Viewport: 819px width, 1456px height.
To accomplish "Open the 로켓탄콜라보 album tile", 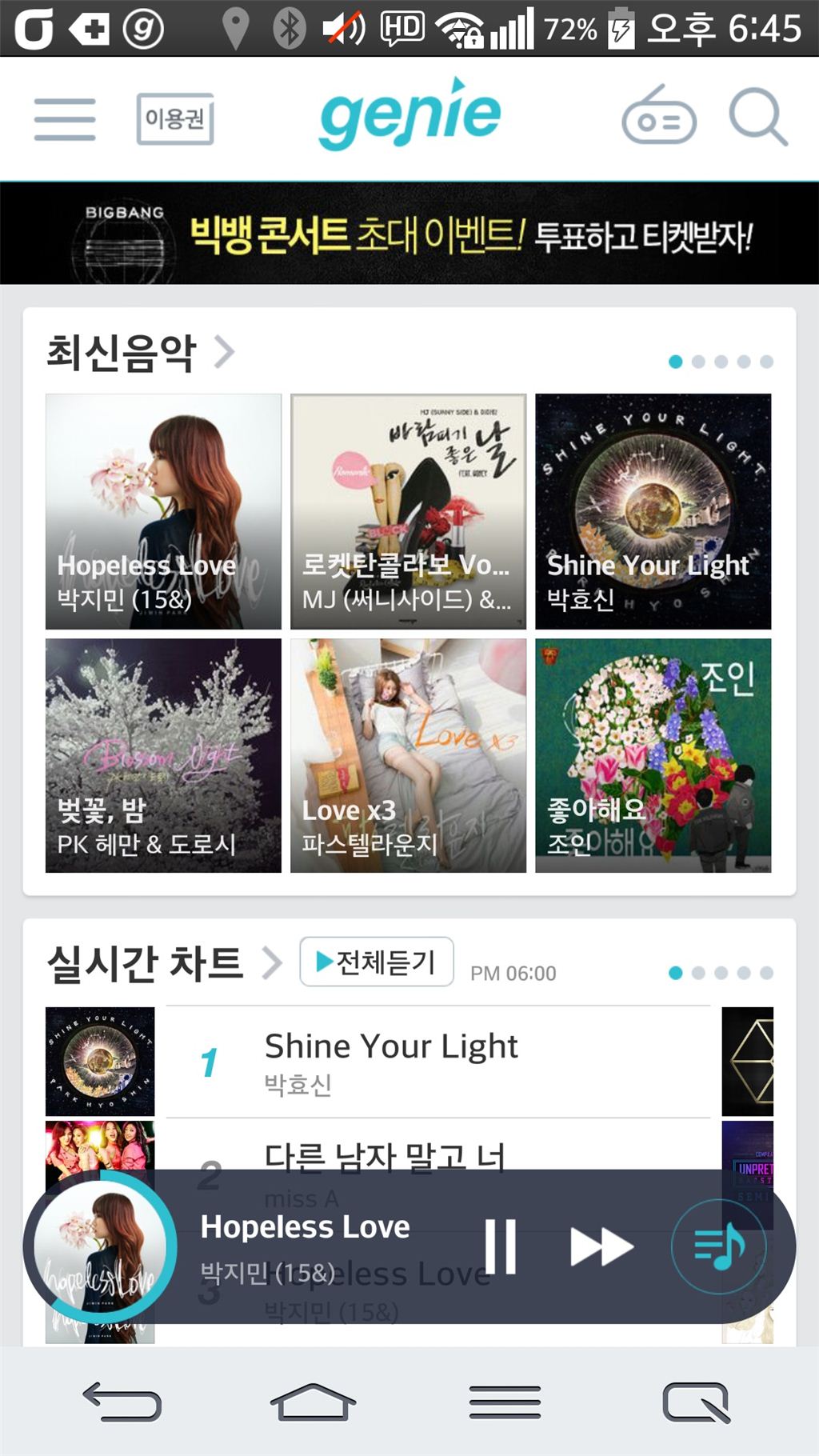I will pos(408,511).
